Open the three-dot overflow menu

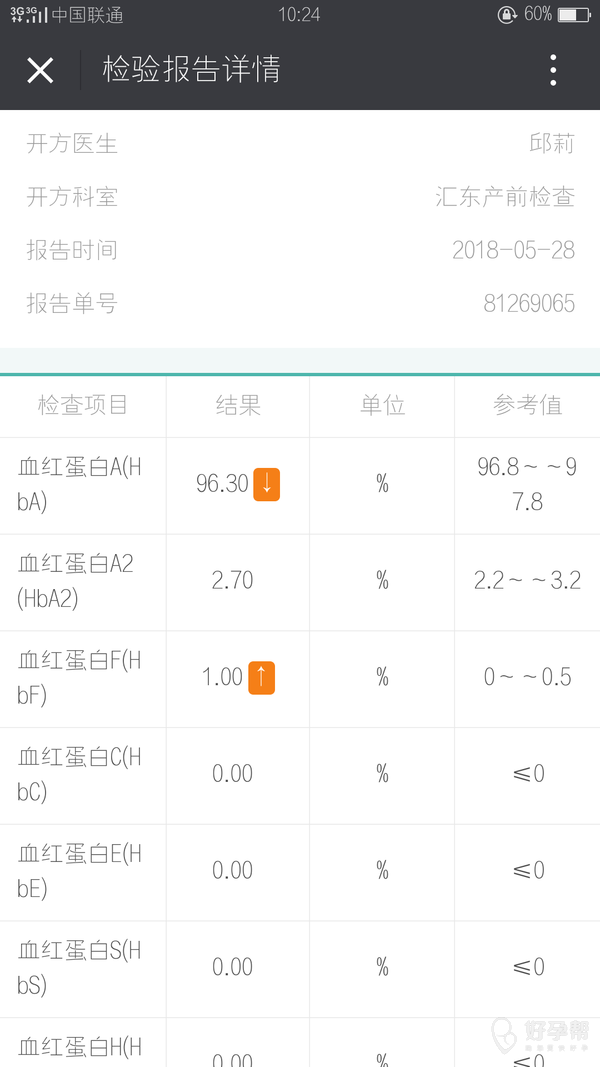[553, 70]
